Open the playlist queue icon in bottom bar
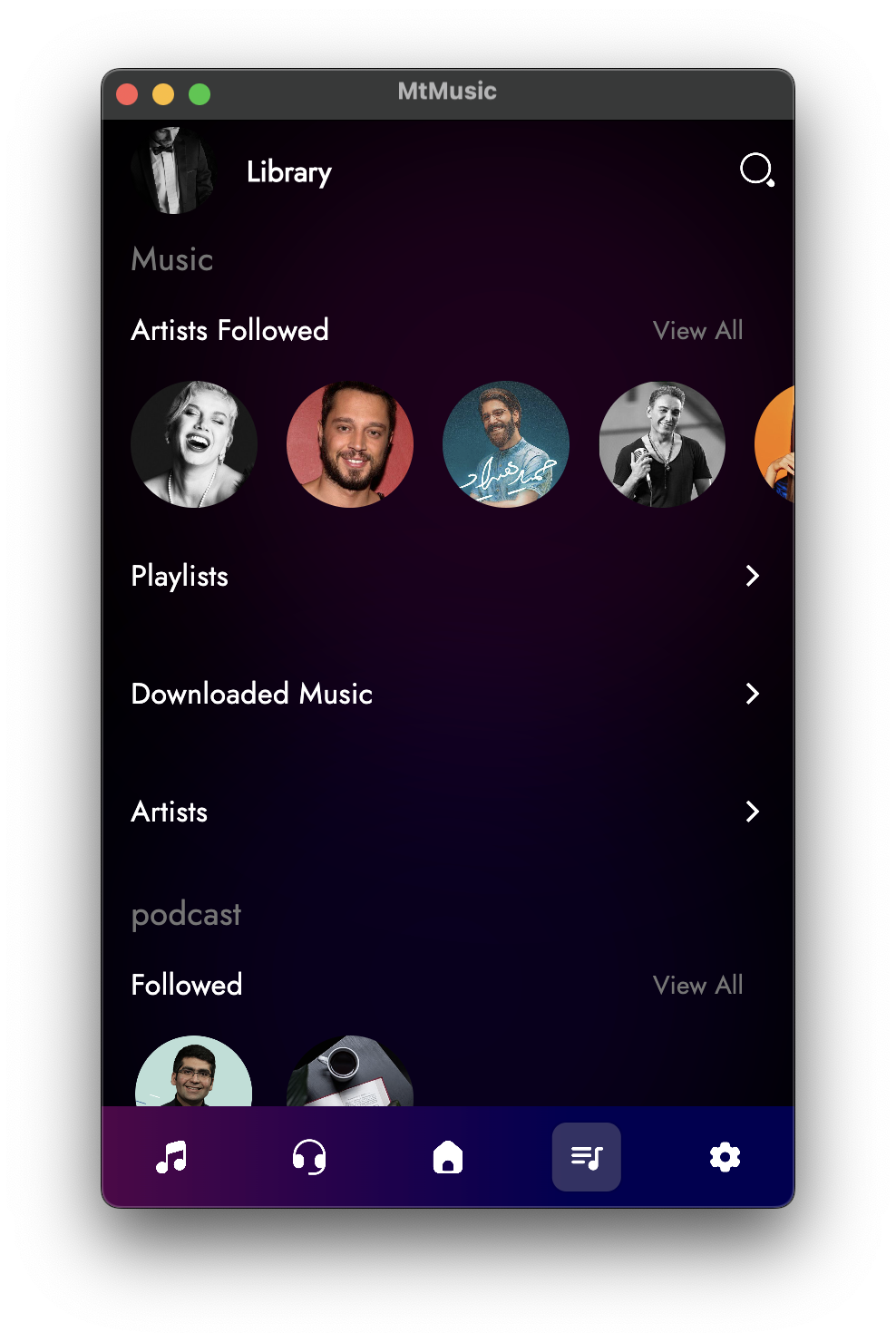 [x=586, y=1156]
